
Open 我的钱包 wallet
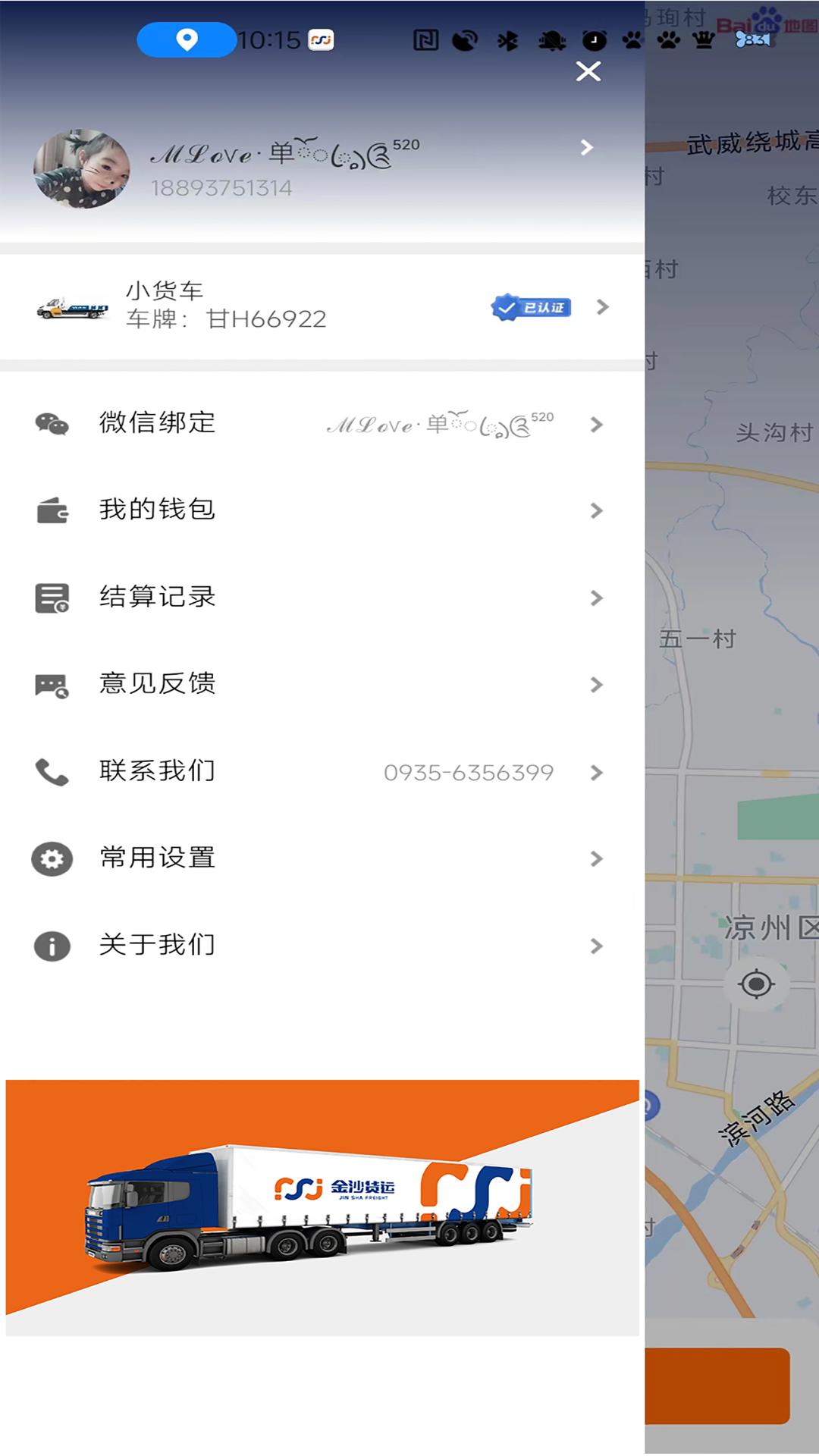[x=322, y=510]
